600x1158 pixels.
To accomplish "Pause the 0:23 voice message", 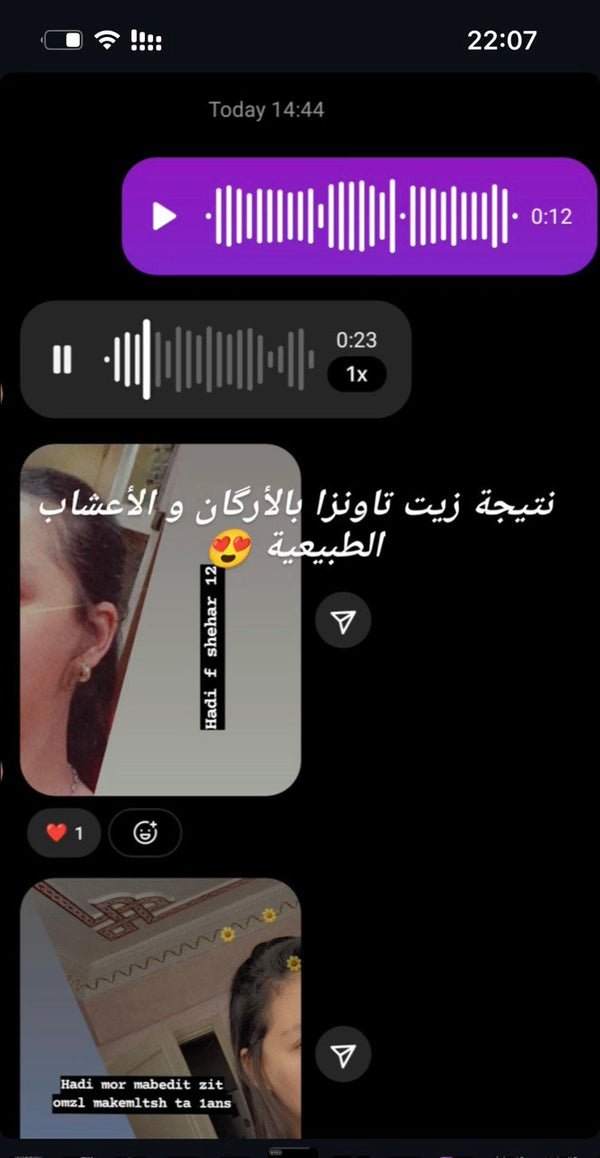I will (62, 359).
